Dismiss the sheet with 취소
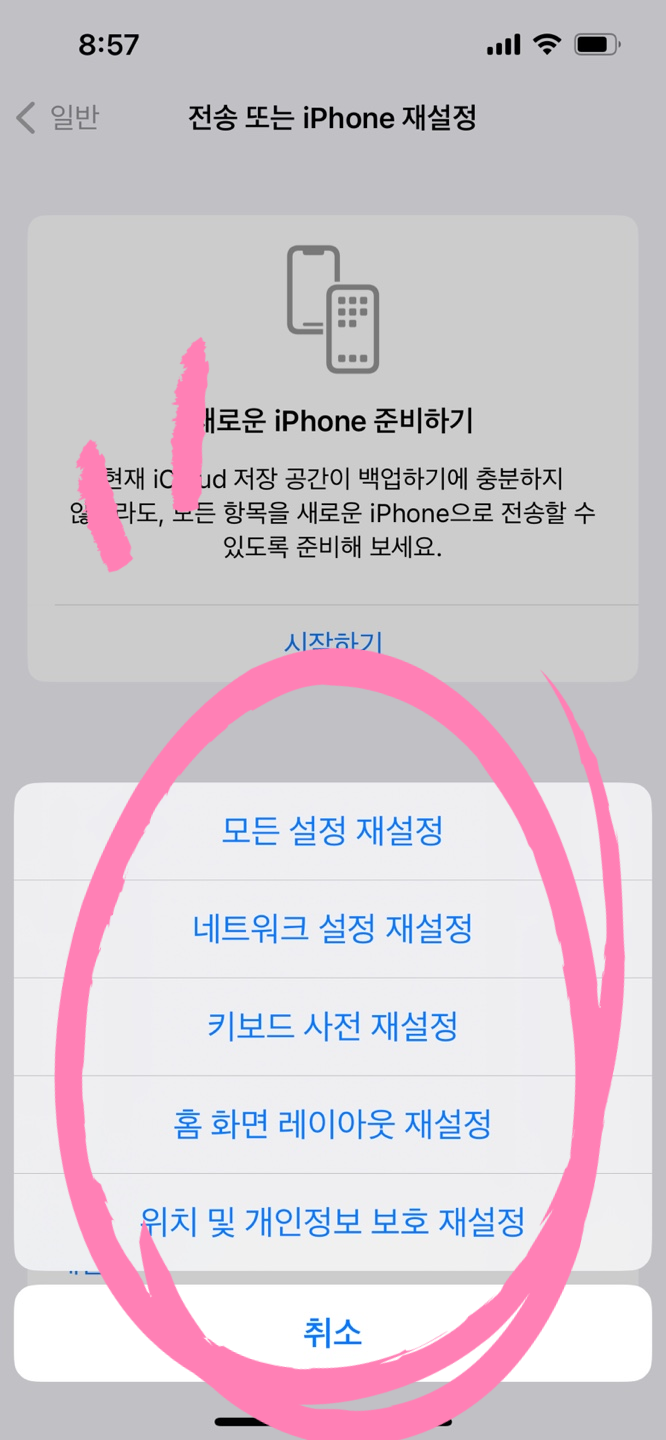The width and height of the screenshot is (666, 1440). pyautogui.click(x=332, y=1333)
